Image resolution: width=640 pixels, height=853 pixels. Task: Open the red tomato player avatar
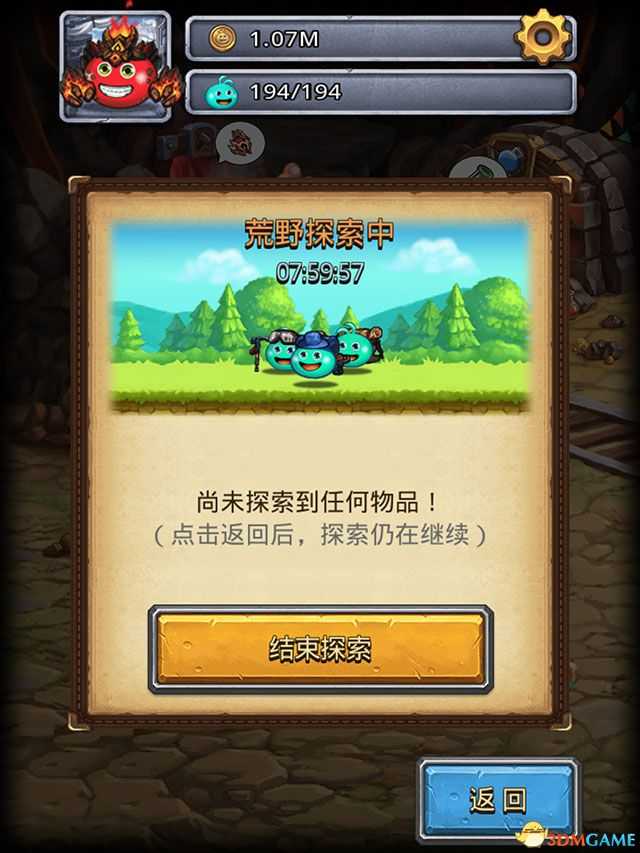[x=115, y=66]
